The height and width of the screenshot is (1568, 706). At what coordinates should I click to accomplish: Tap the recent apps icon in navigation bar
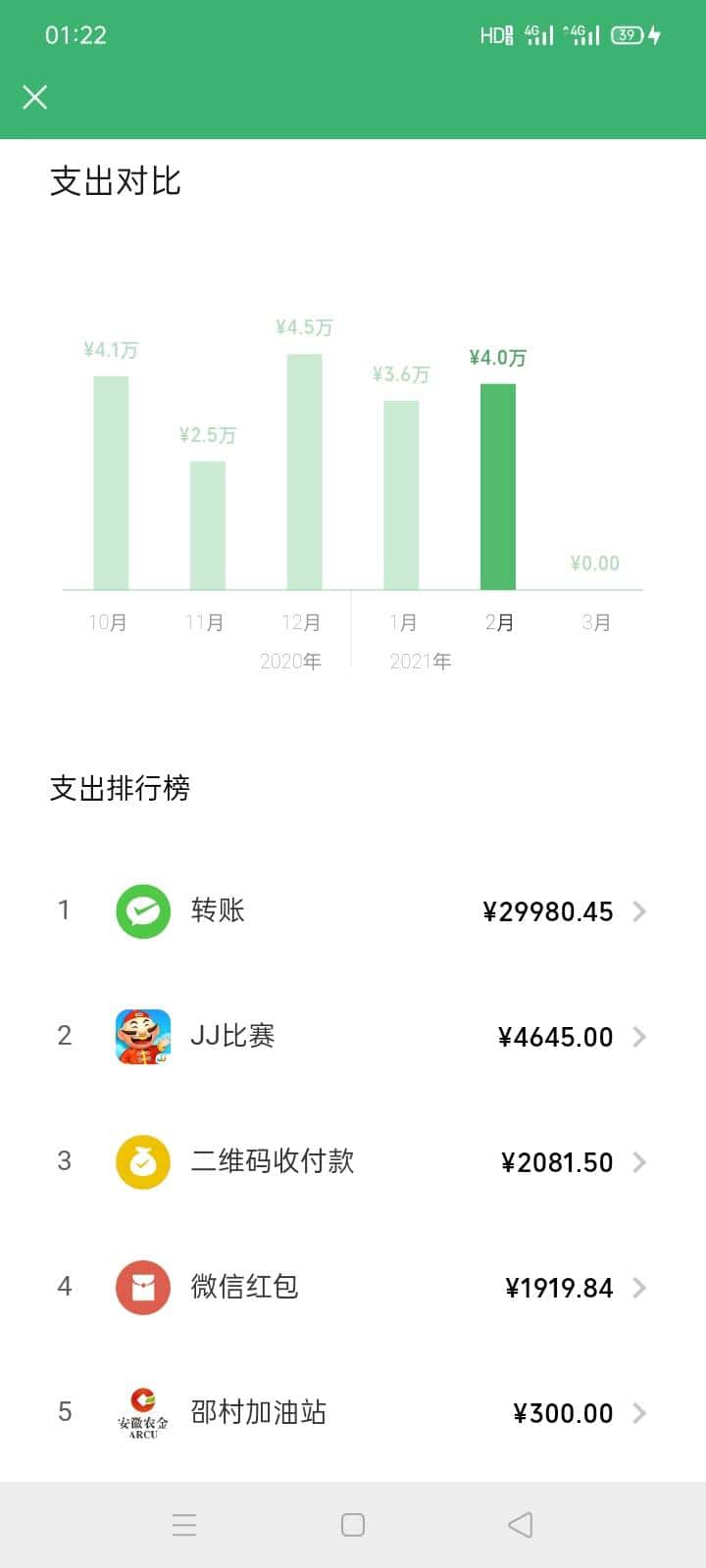click(184, 1525)
